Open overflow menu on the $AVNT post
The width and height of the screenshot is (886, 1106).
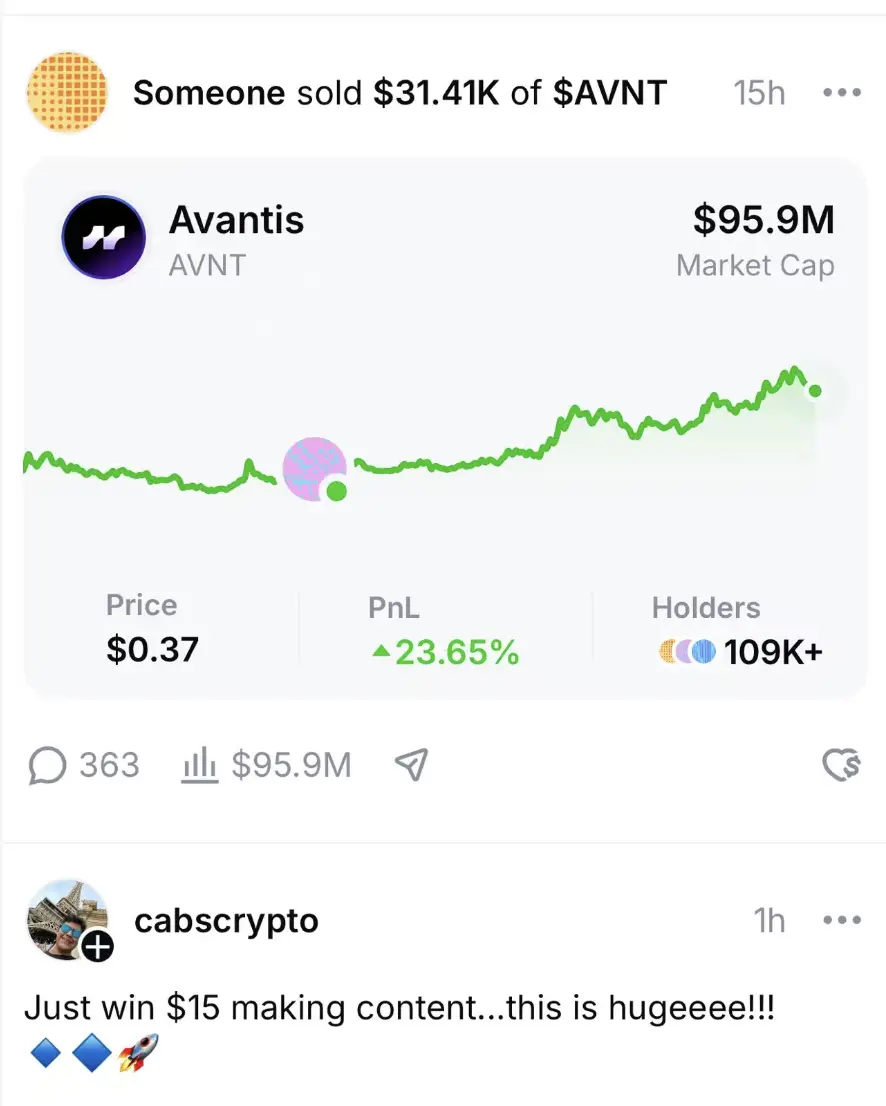(841, 93)
